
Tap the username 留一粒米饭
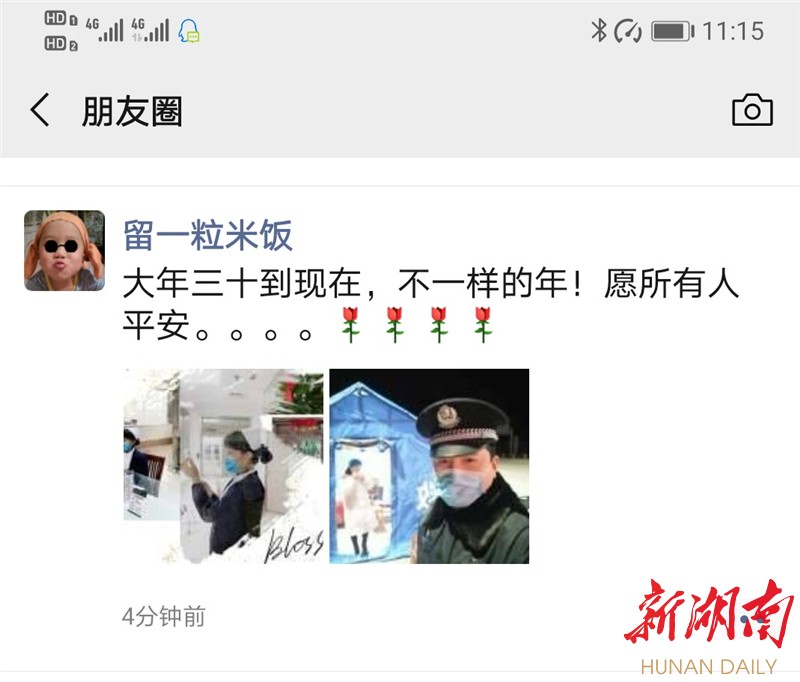click(208, 236)
